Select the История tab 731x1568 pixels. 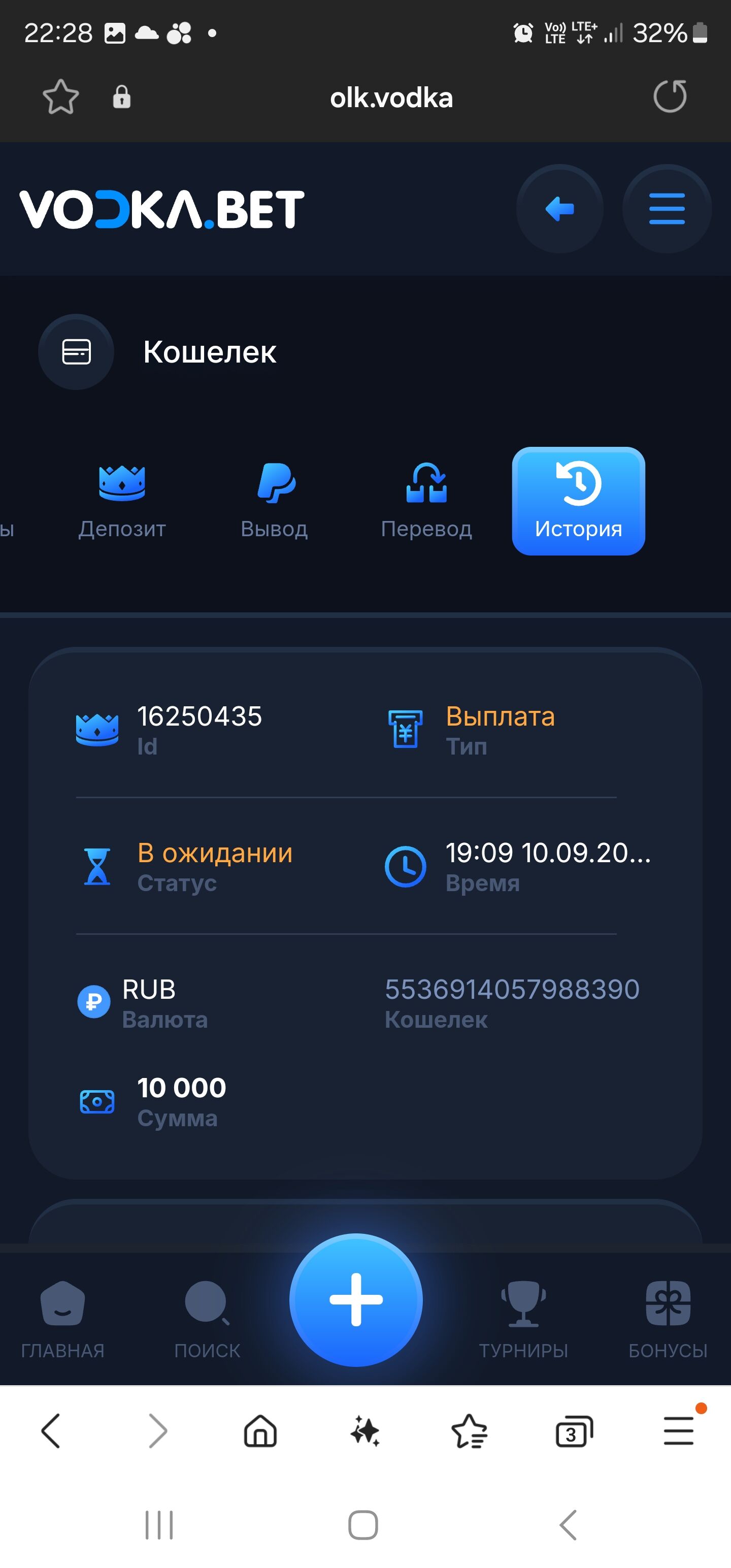click(x=578, y=501)
